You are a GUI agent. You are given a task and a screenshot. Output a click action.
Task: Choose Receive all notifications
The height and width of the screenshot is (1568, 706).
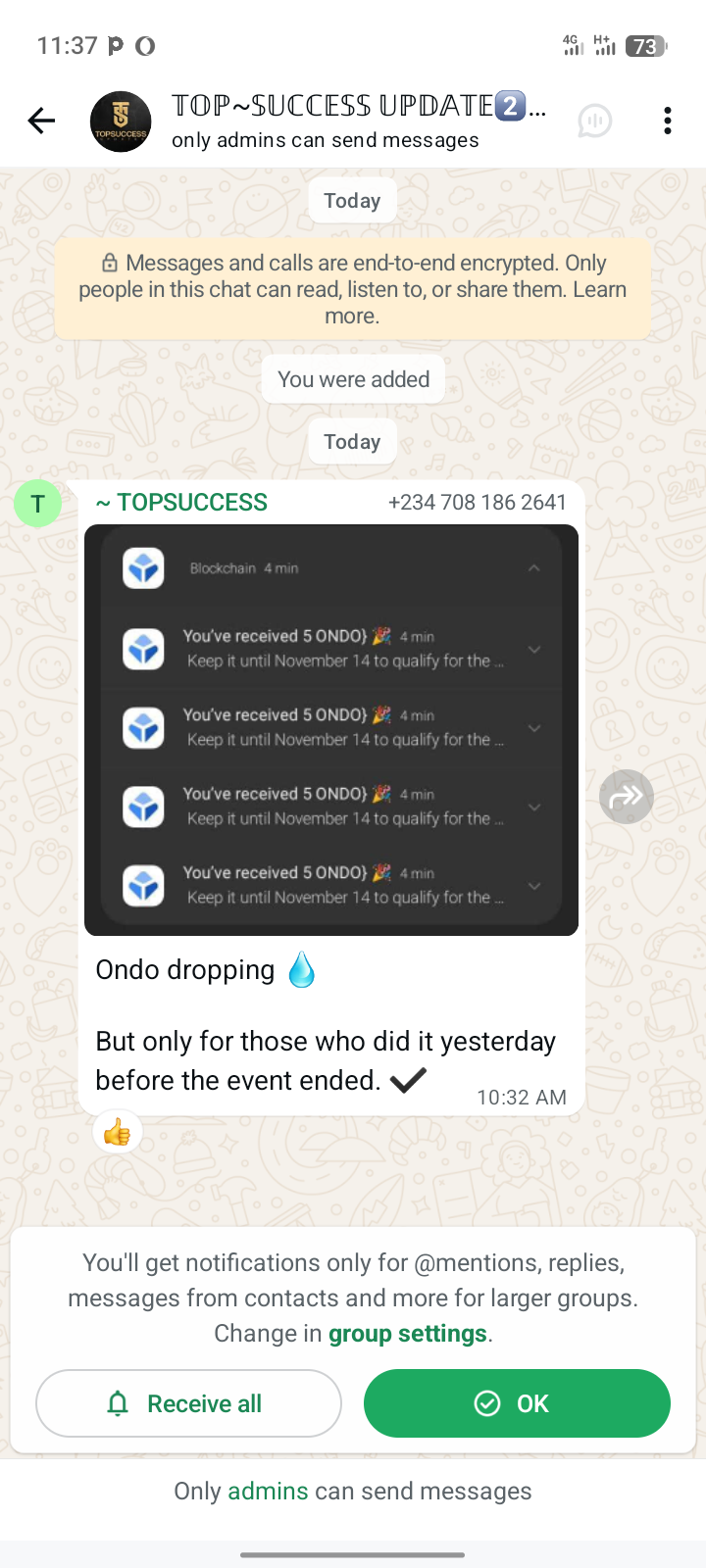(188, 1403)
